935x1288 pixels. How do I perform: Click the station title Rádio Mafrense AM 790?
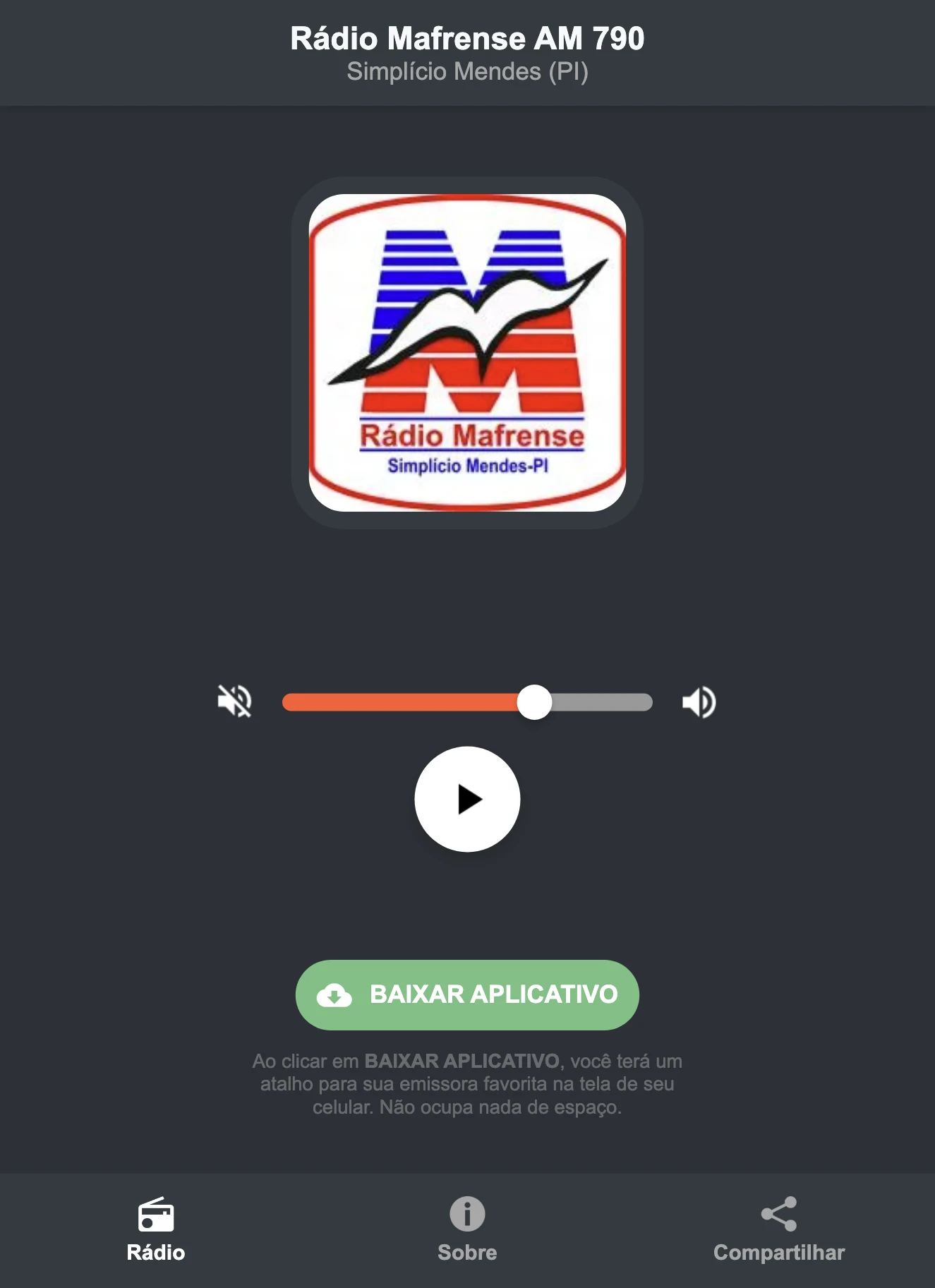467,39
